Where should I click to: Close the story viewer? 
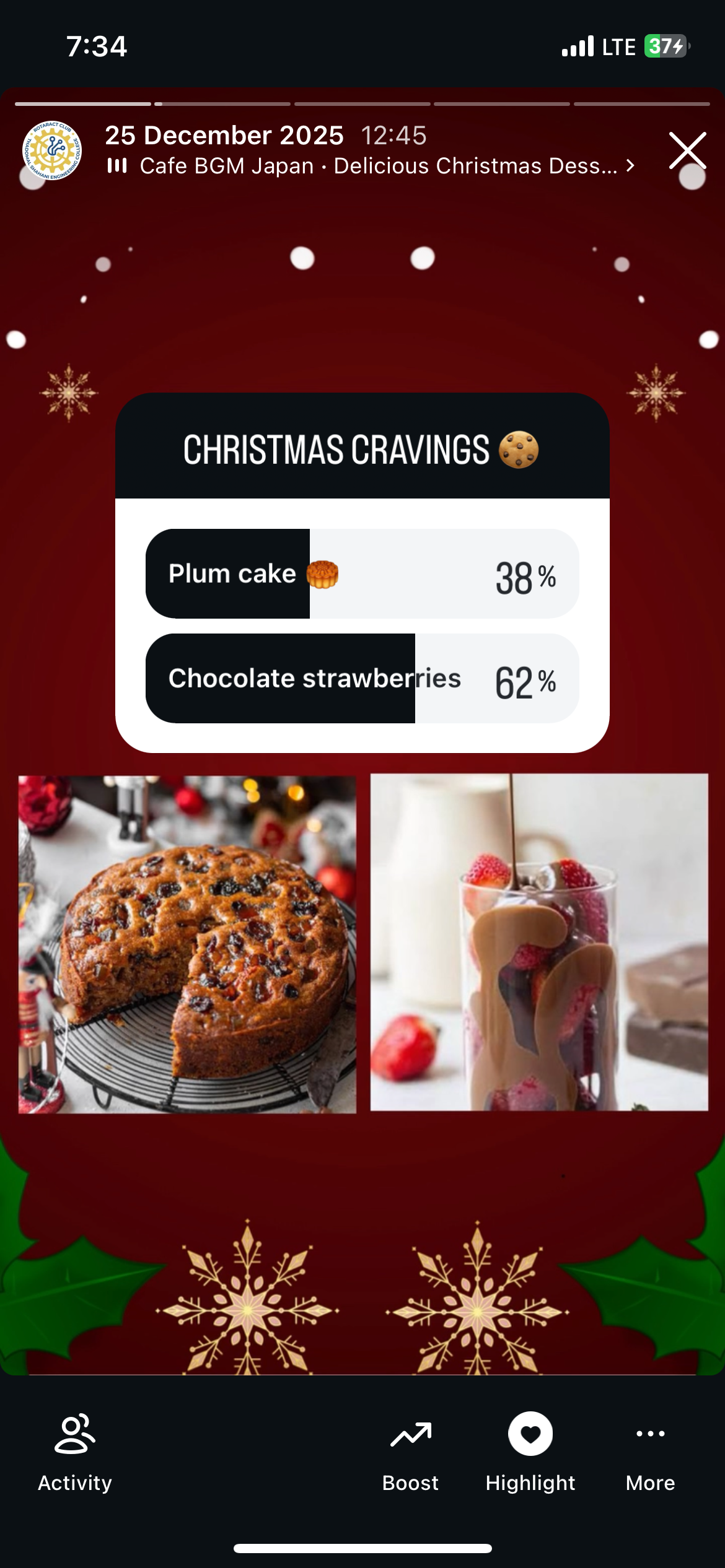(x=687, y=150)
